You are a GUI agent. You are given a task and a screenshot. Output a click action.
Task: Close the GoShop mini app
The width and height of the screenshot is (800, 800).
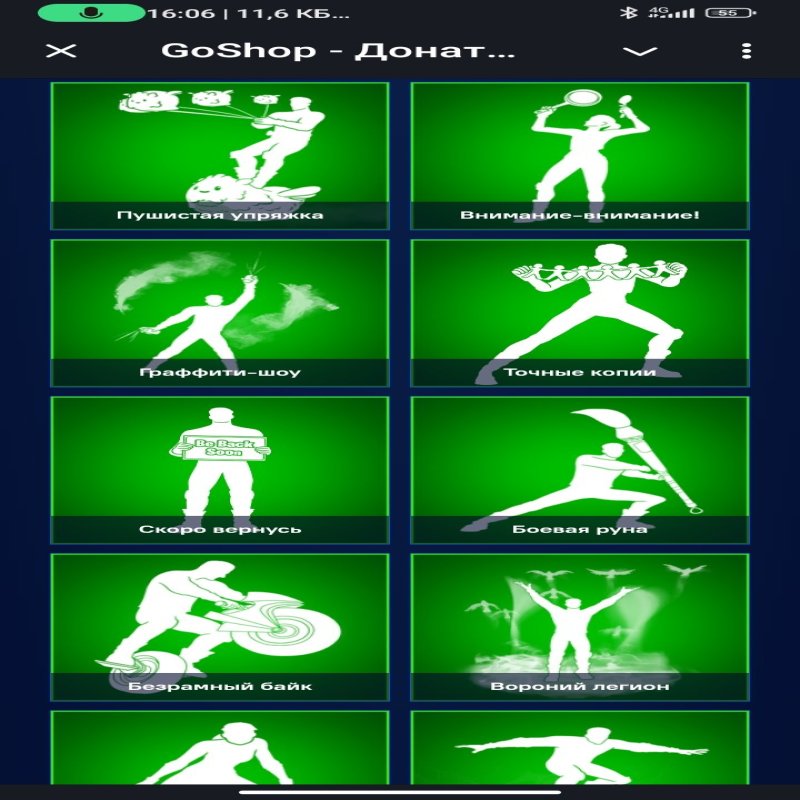coord(61,51)
